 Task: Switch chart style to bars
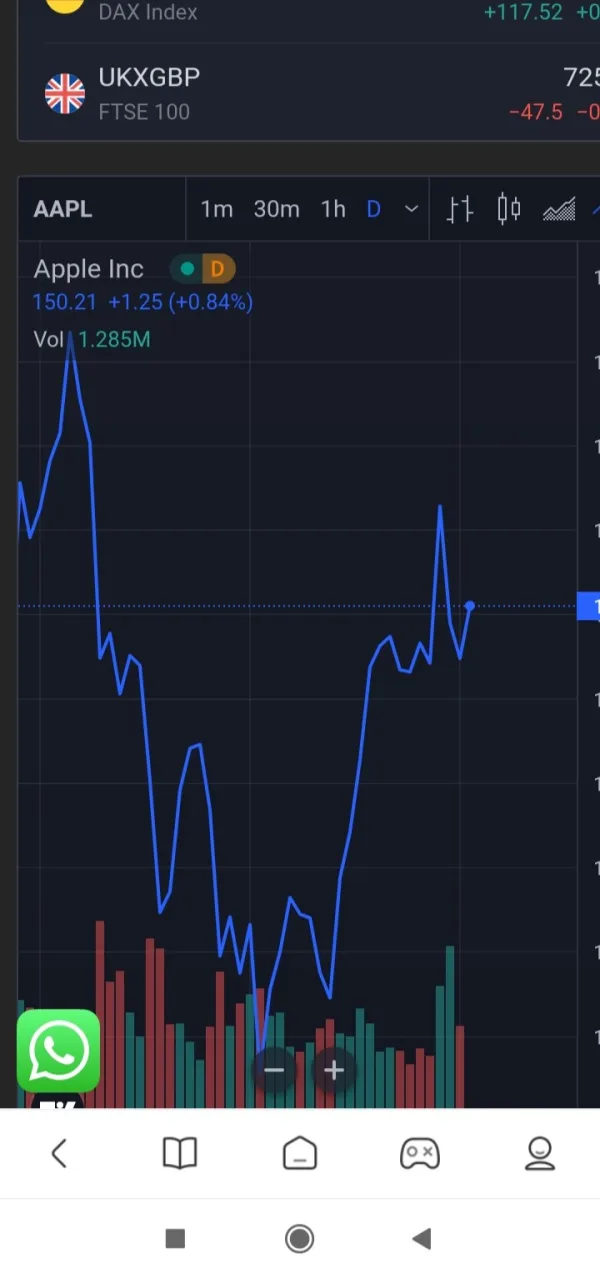pyautogui.click(x=460, y=209)
